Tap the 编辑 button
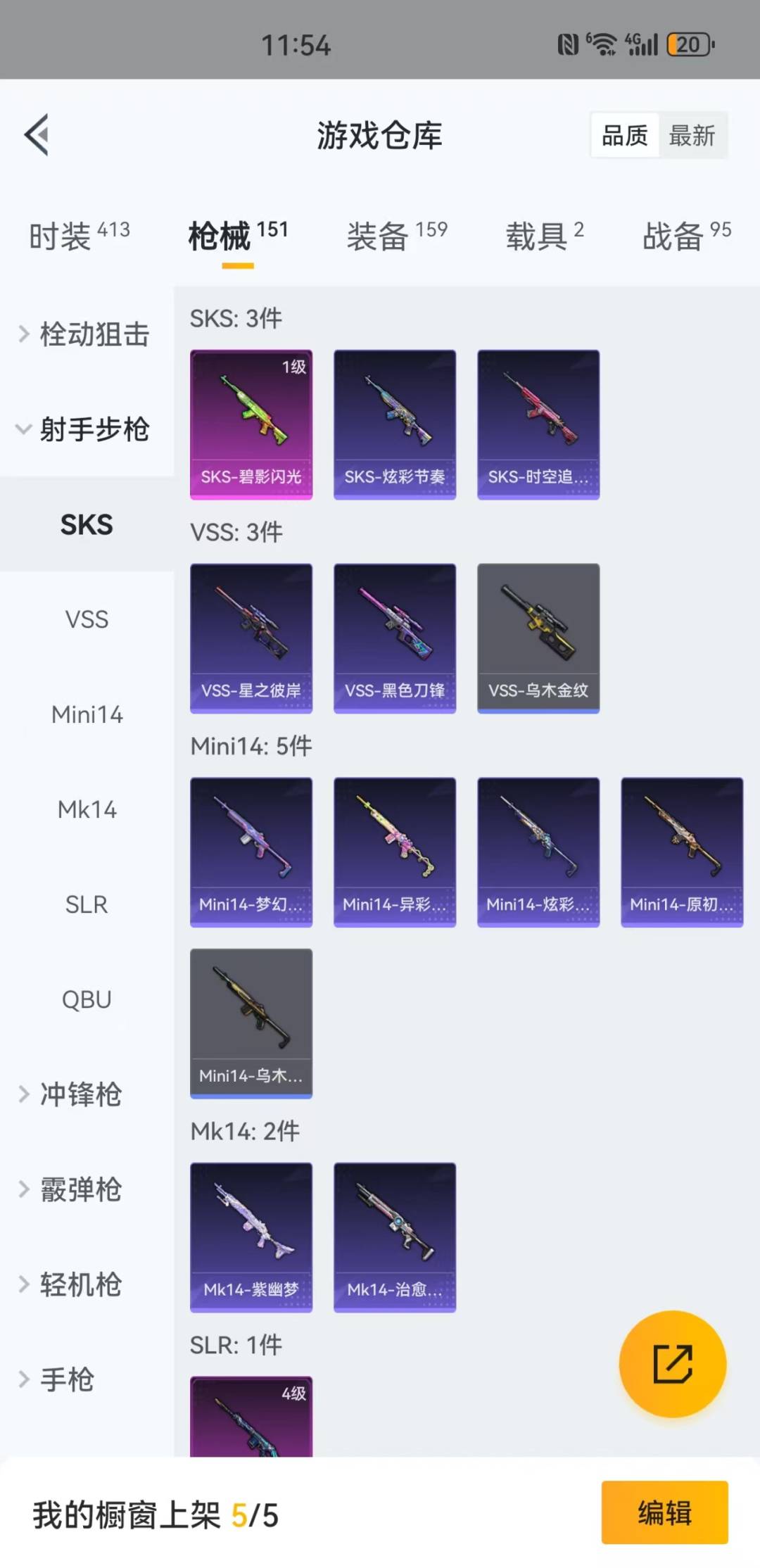The height and width of the screenshot is (1568, 760). point(664,1512)
